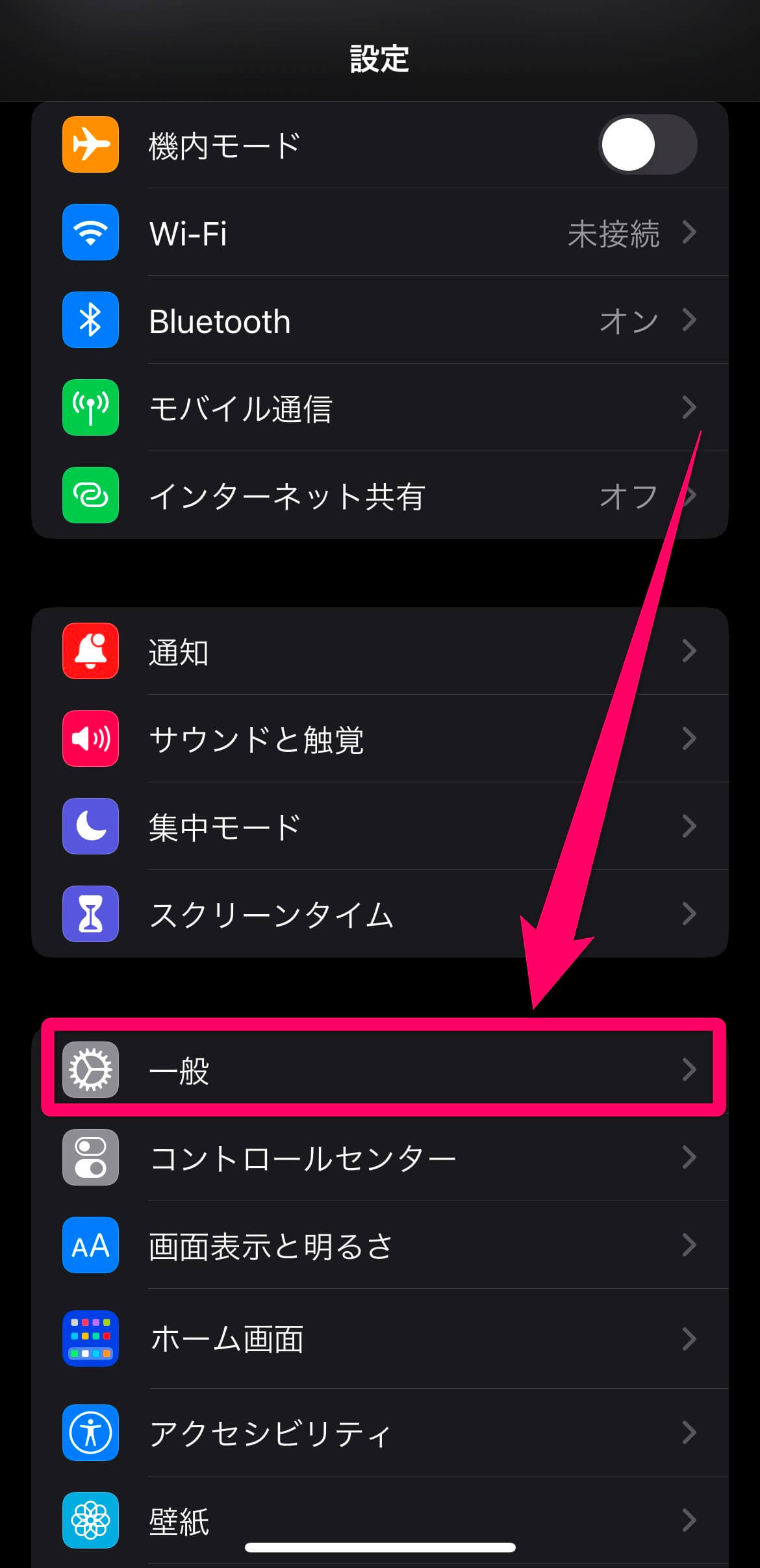Expand the Wi-Fi settings via its chevron
Viewport: 760px width, 1568px height.
(x=689, y=233)
